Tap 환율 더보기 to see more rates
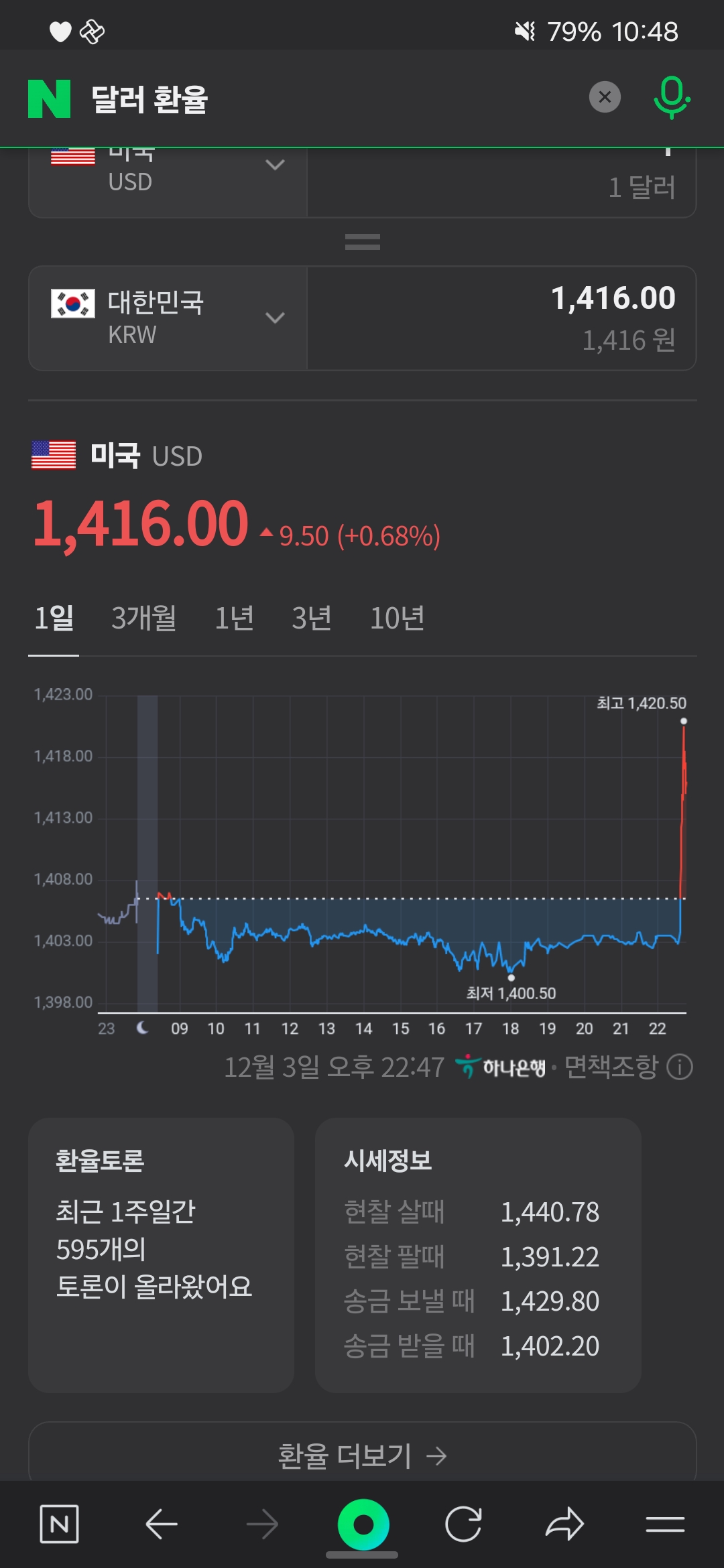 (x=362, y=1455)
